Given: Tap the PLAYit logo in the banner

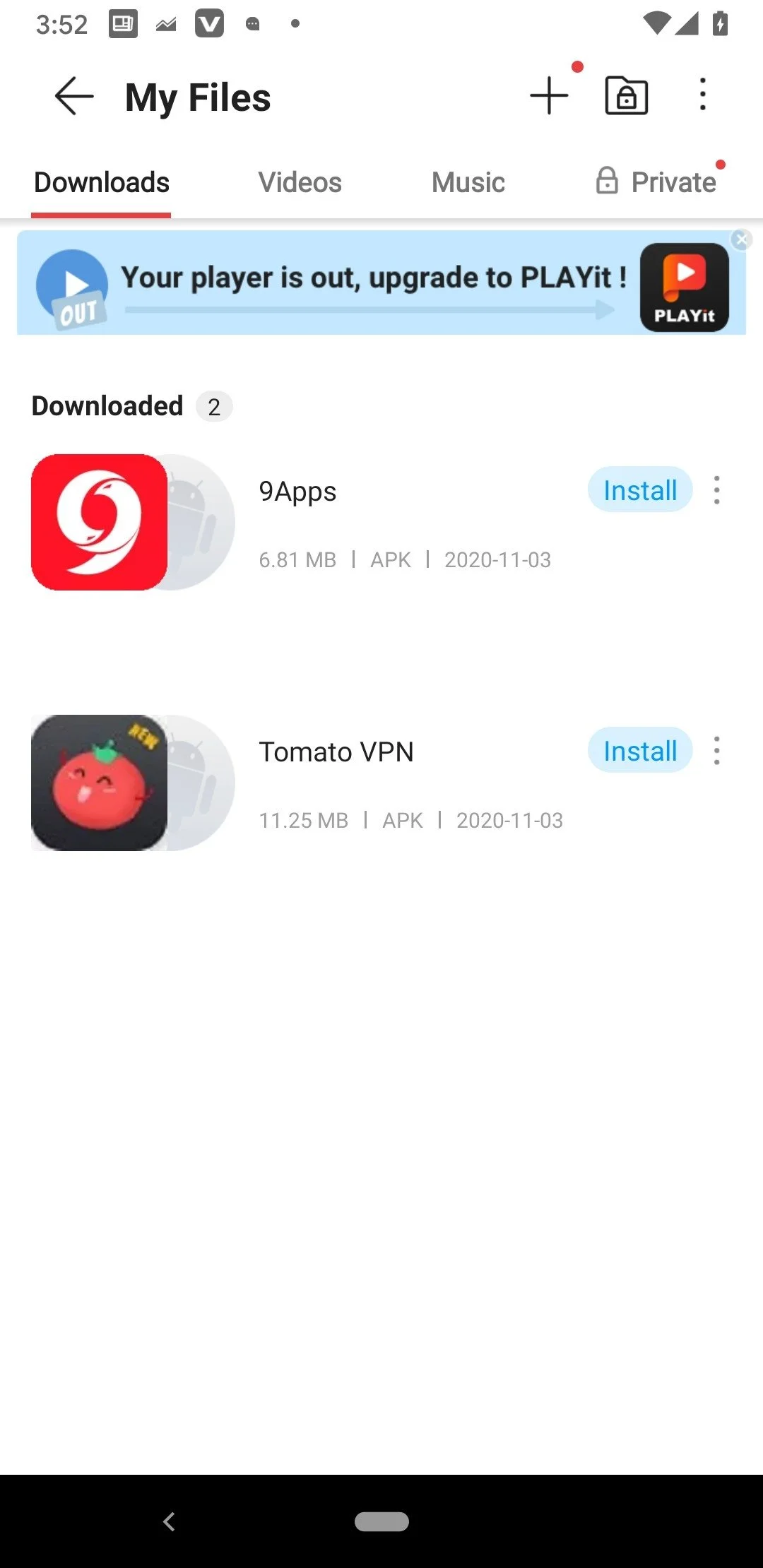Looking at the screenshot, I should [684, 285].
